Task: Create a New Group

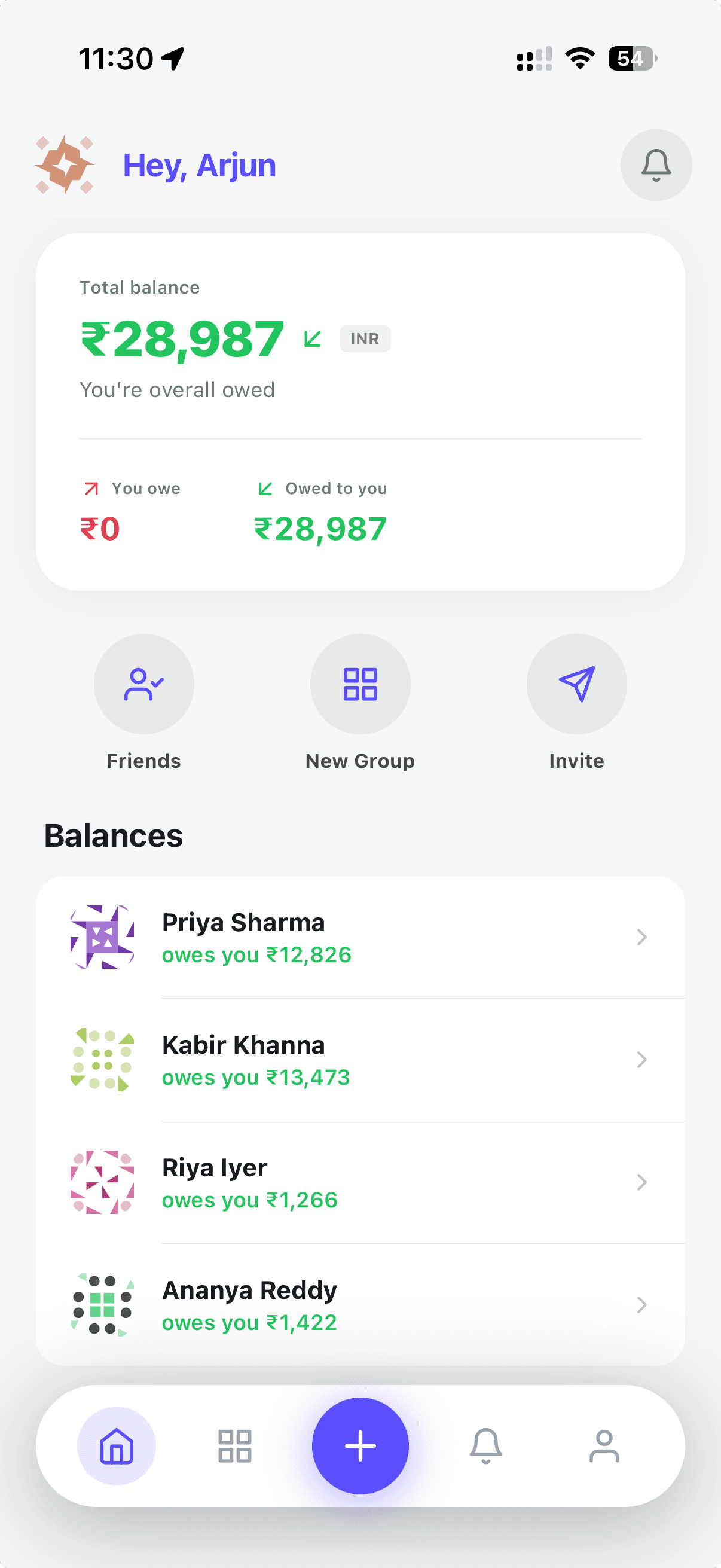Action: pyautogui.click(x=360, y=684)
